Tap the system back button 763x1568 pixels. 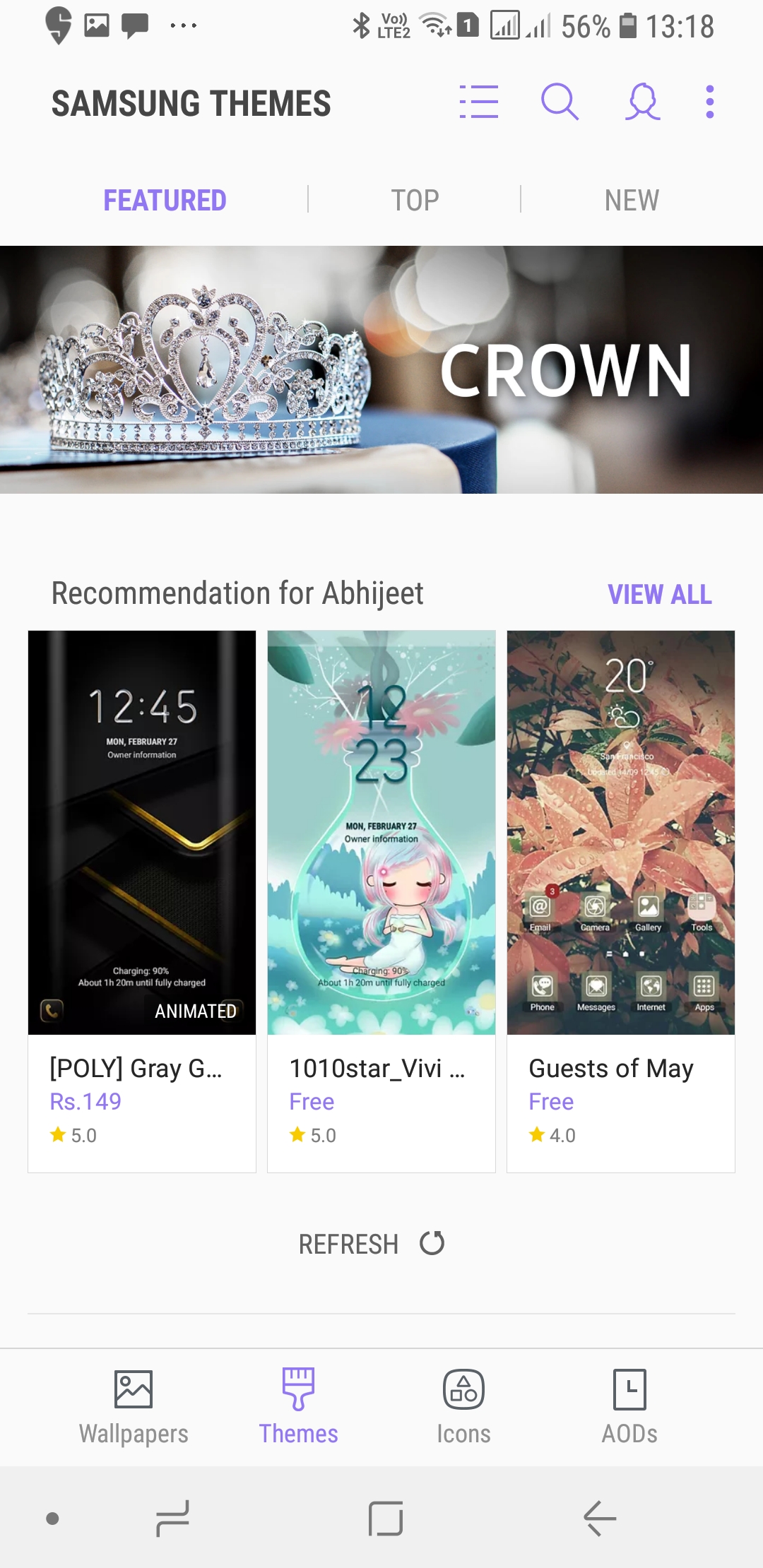point(600,1519)
